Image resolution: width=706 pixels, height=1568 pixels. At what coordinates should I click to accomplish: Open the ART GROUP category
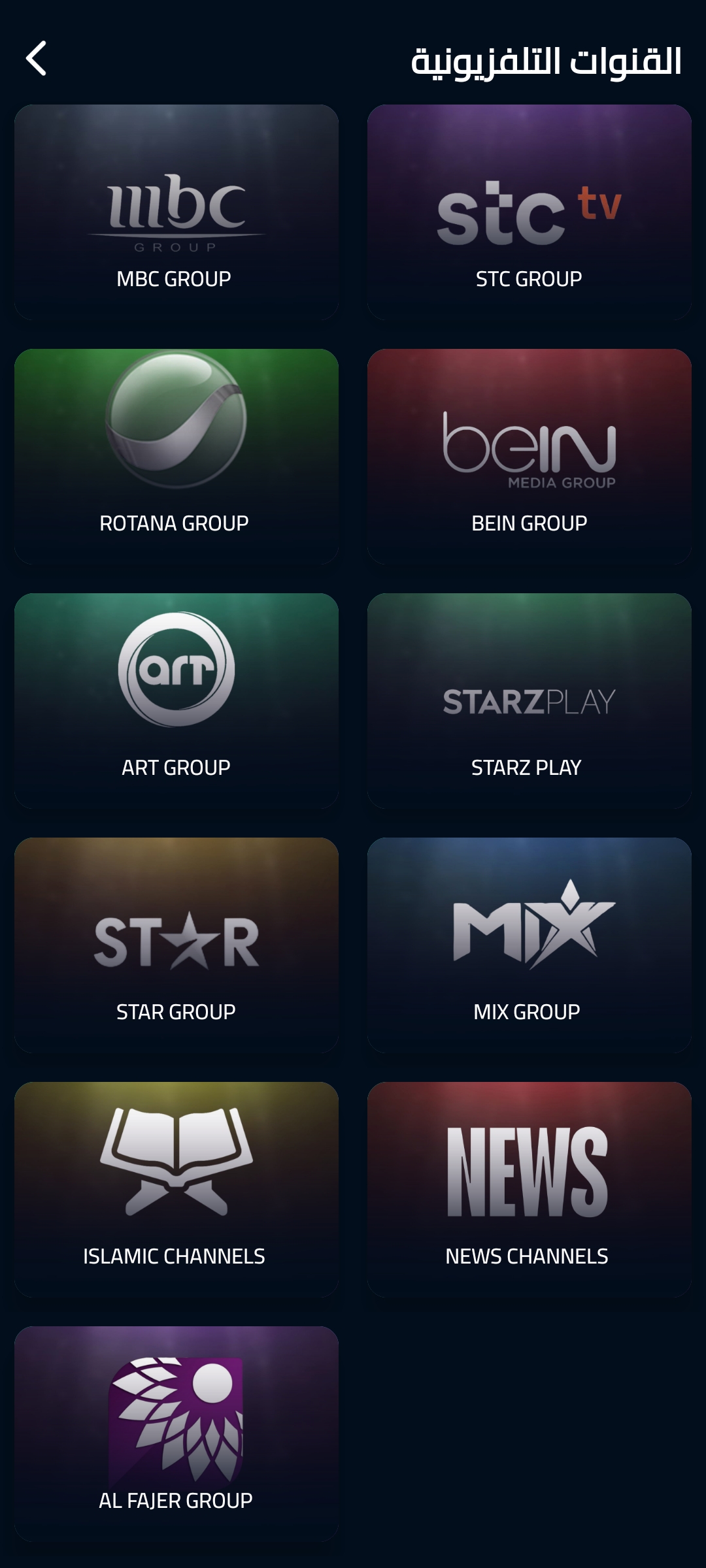176,701
